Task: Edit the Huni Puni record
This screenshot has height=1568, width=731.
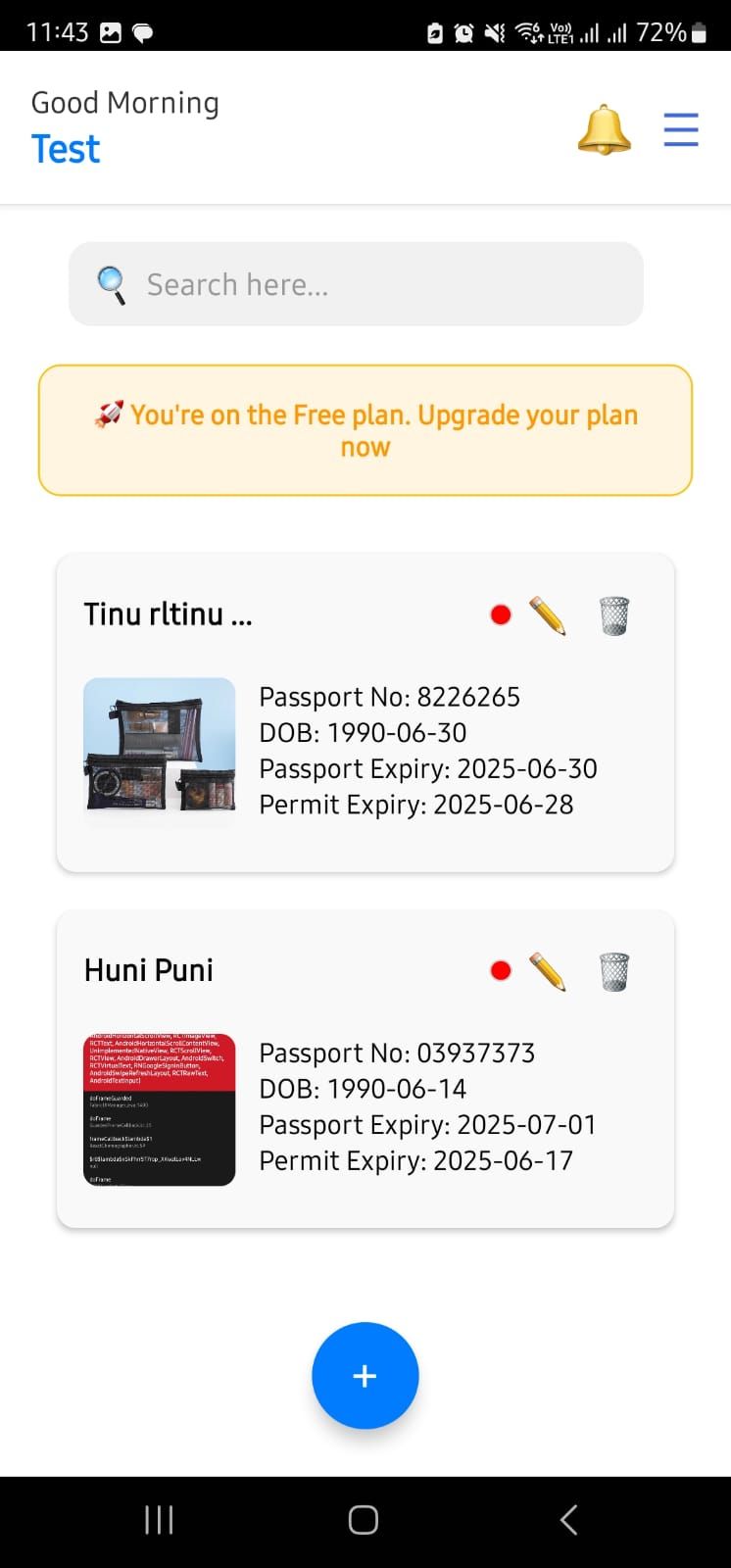Action: [x=548, y=971]
